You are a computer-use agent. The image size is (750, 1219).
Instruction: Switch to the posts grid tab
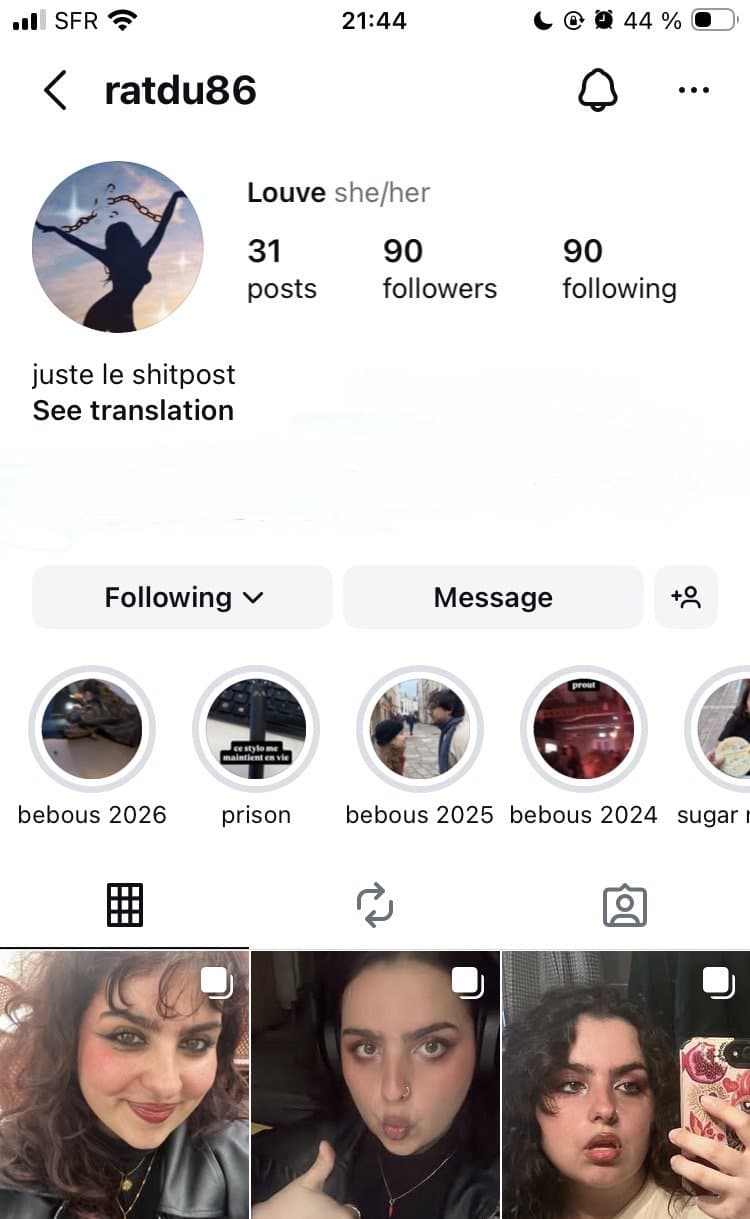click(x=125, y=905)
